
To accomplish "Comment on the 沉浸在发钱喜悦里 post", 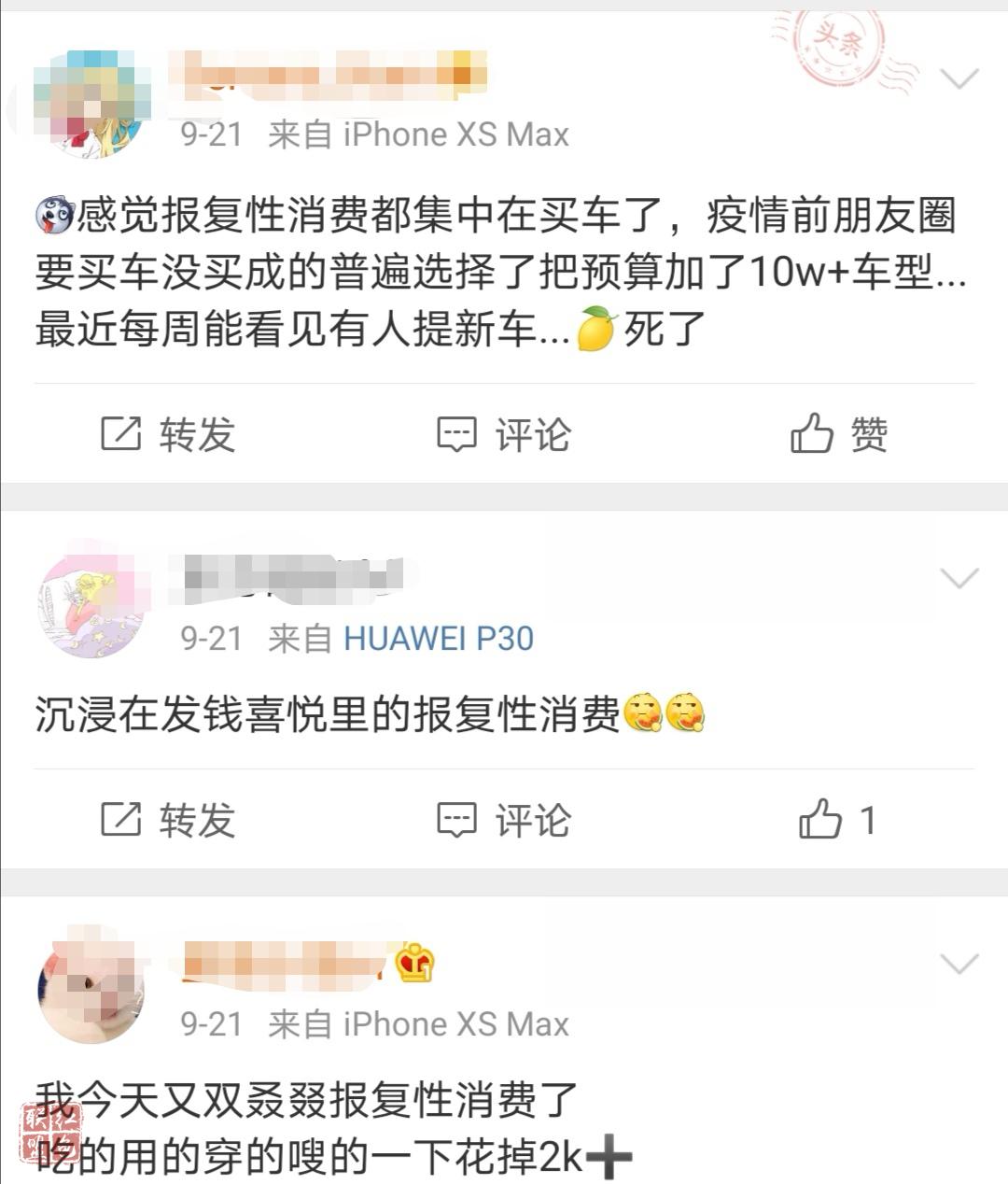I will click(504, 820).
